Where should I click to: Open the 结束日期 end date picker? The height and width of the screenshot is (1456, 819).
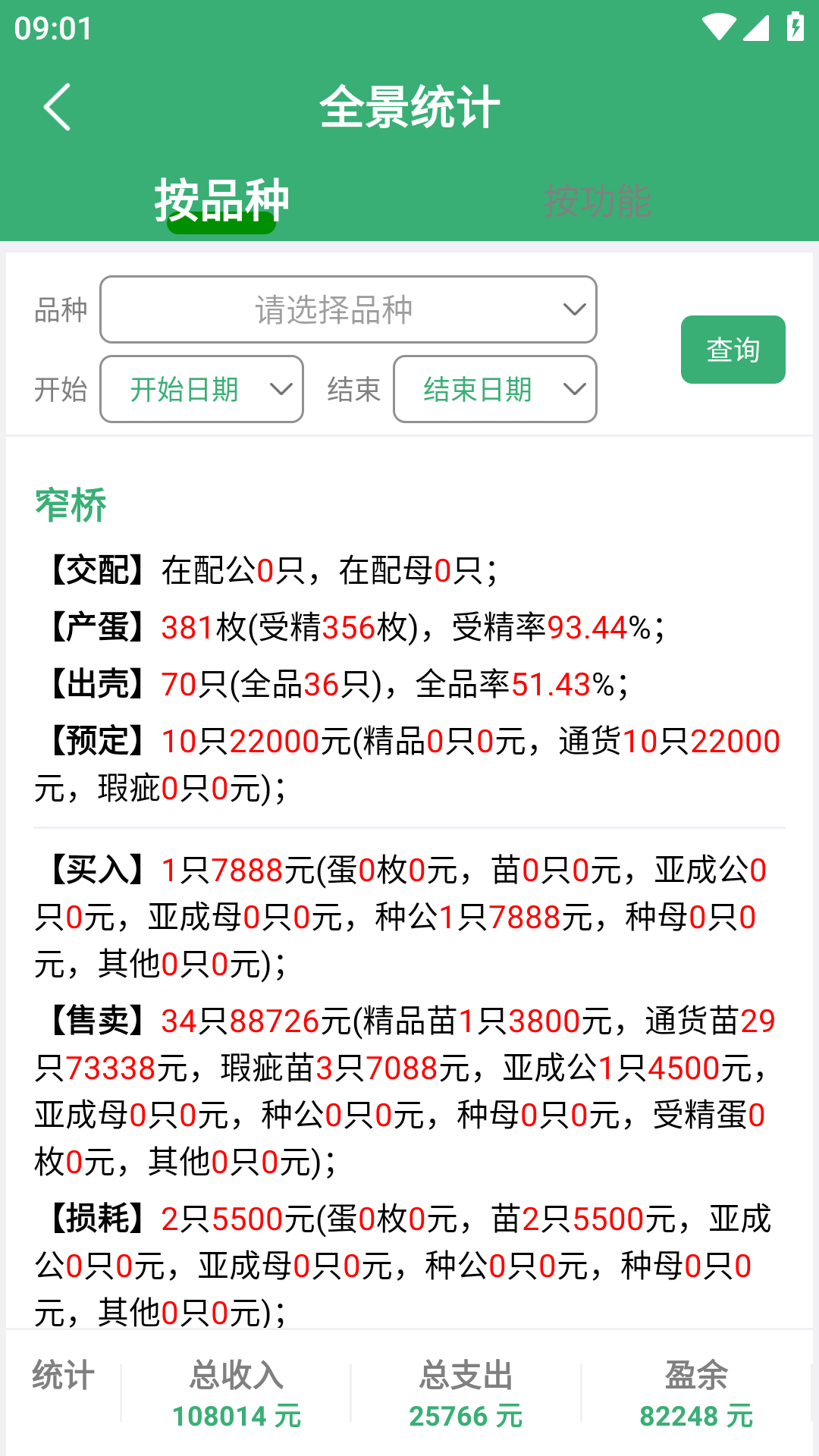pos(494,389)
